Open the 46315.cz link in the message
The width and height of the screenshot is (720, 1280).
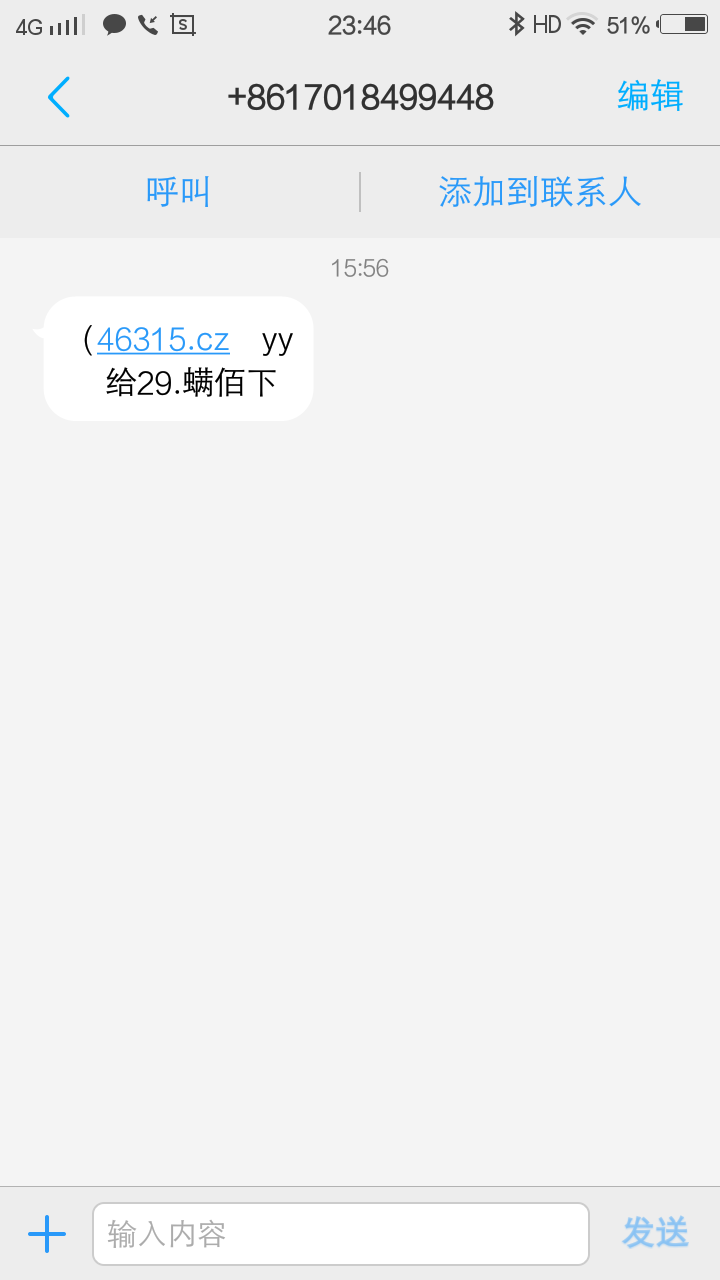point(162,339)
